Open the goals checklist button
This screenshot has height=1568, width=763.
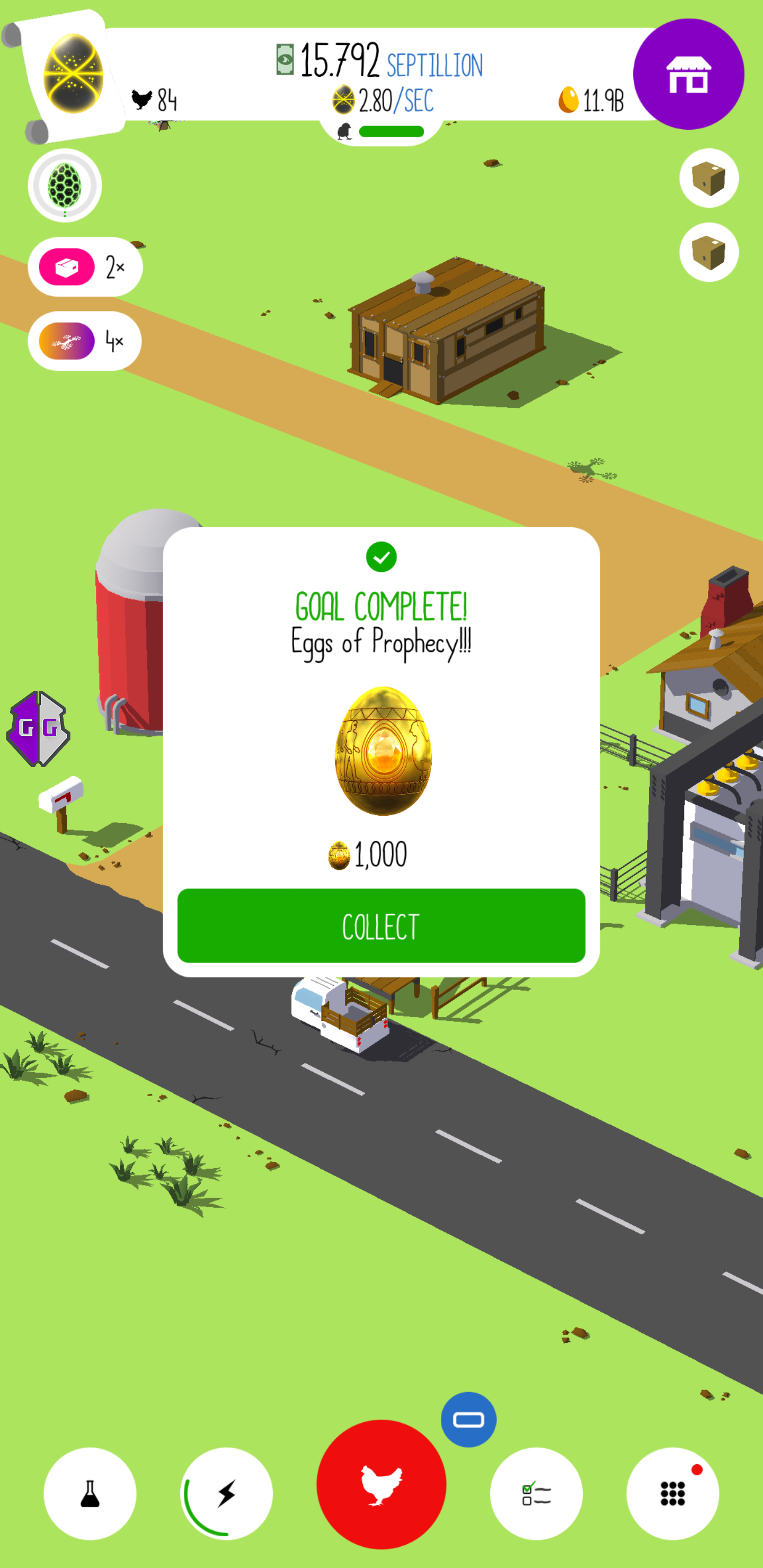[536, 1493]
